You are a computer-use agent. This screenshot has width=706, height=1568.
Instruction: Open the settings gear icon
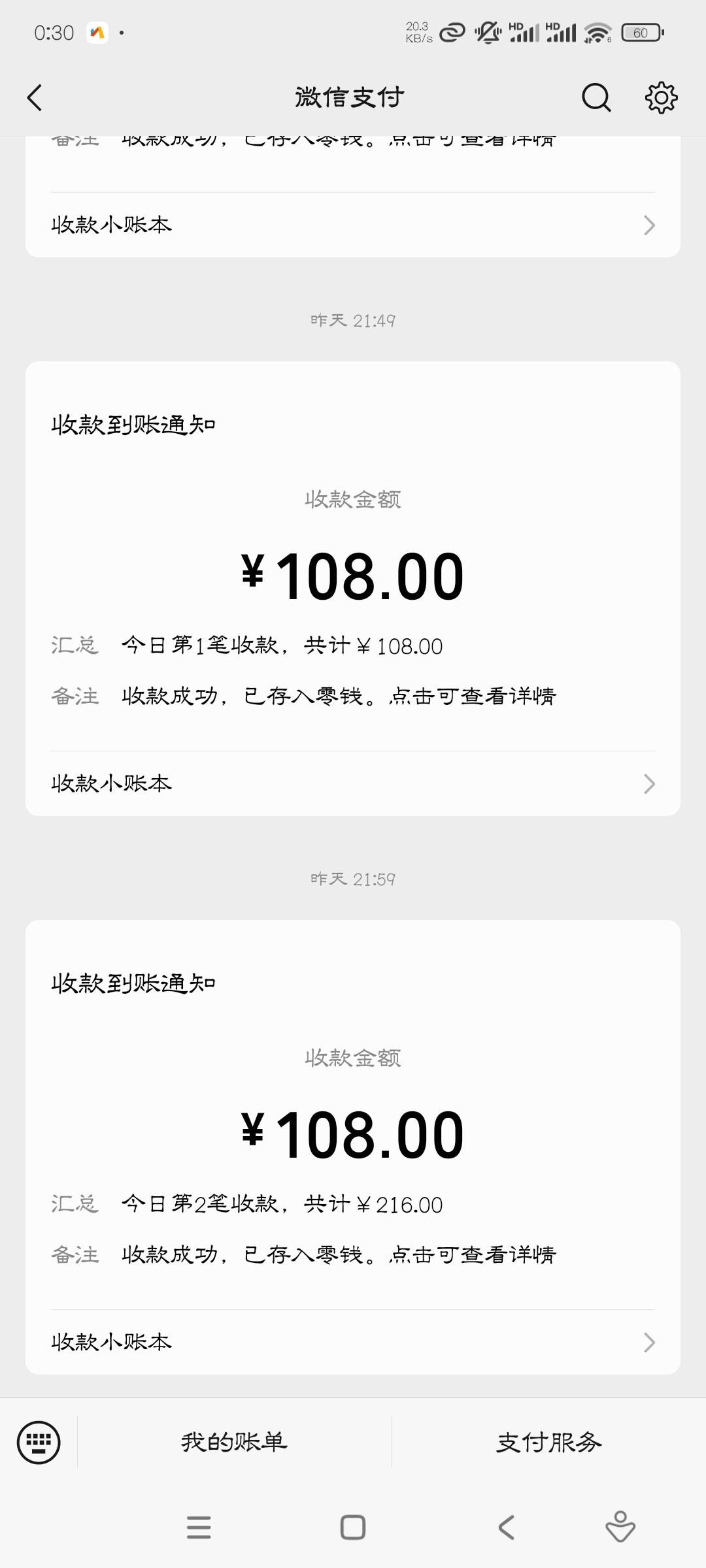point(661,98)
